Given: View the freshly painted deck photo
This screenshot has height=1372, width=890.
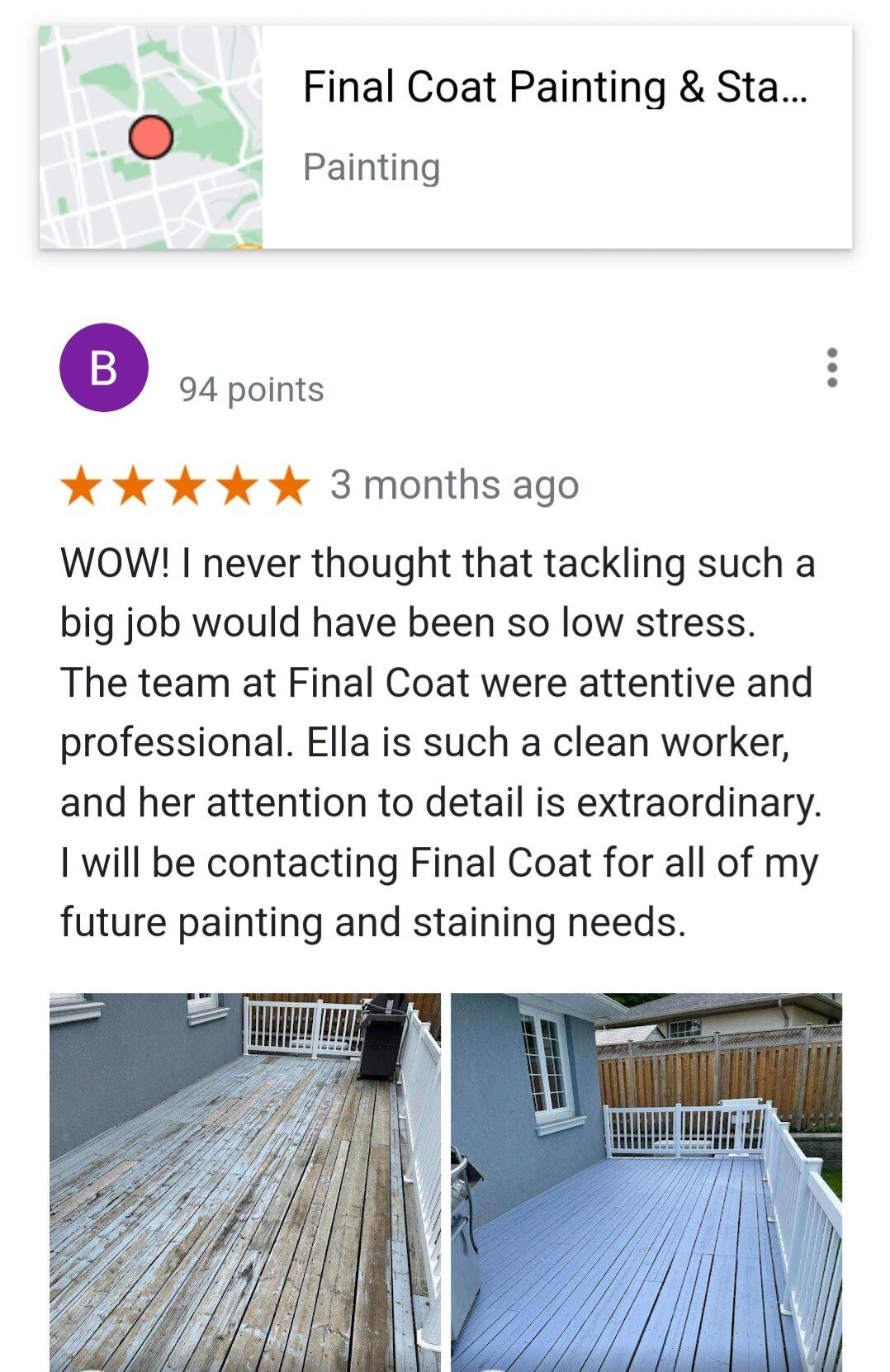Looking at the screenshot, I should pos(646,1180).
